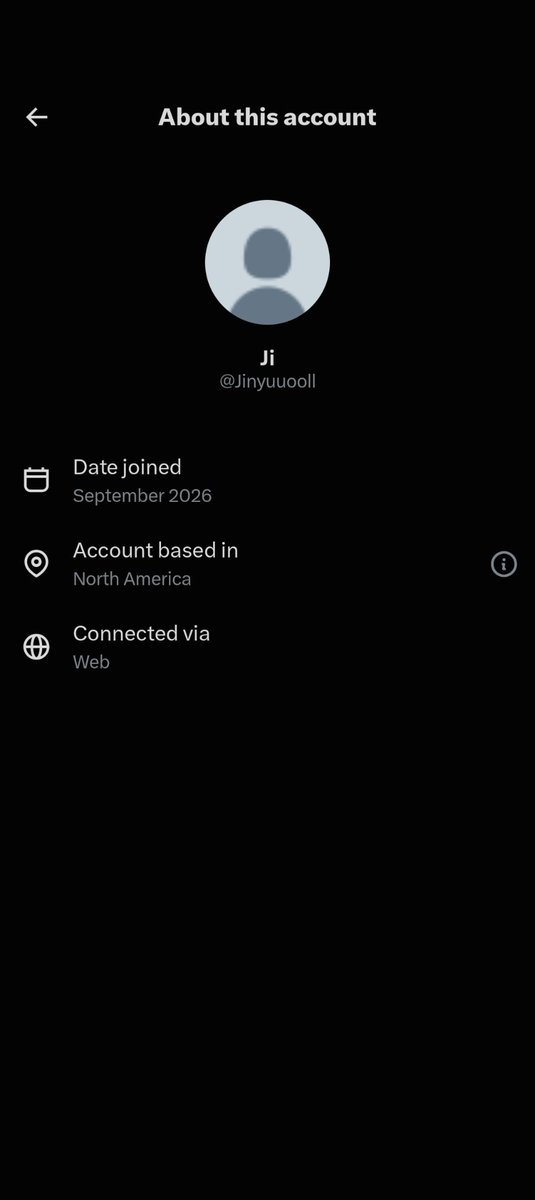Go back from About this account
This screenshot has width=535, height=1200.
pyautogui.click(x=37, y=117)
